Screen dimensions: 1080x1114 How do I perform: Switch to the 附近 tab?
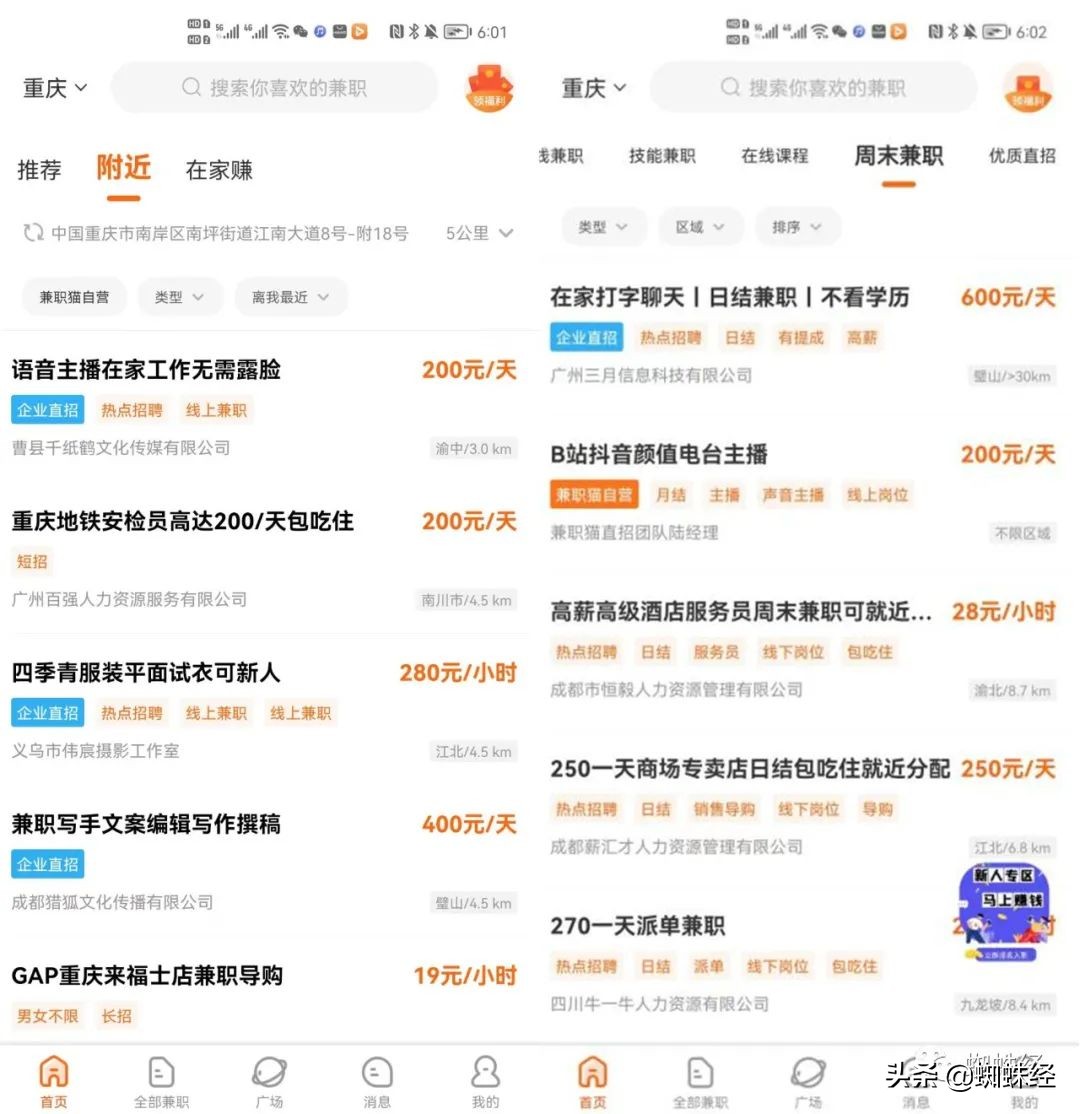123,169
